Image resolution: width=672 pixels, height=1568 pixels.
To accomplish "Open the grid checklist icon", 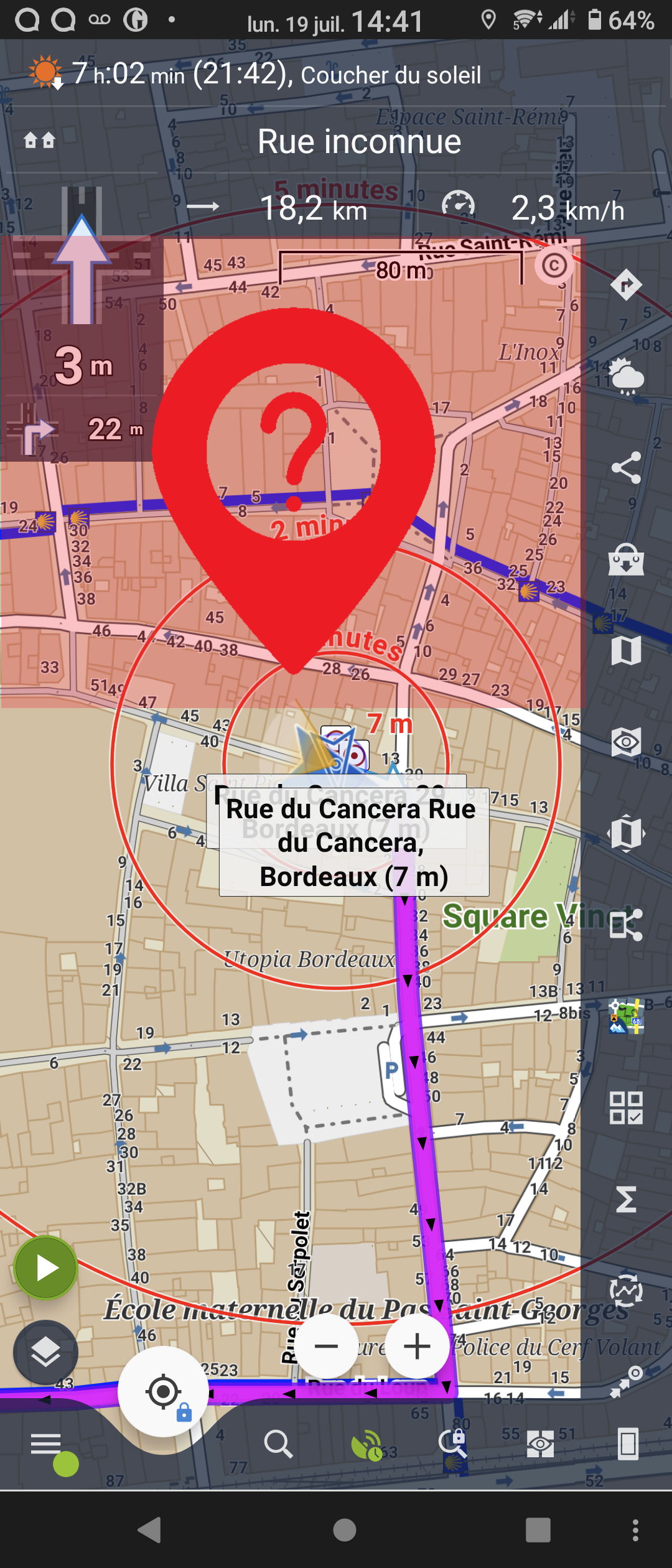I will pyautogui.click(x=626, y=1108).
